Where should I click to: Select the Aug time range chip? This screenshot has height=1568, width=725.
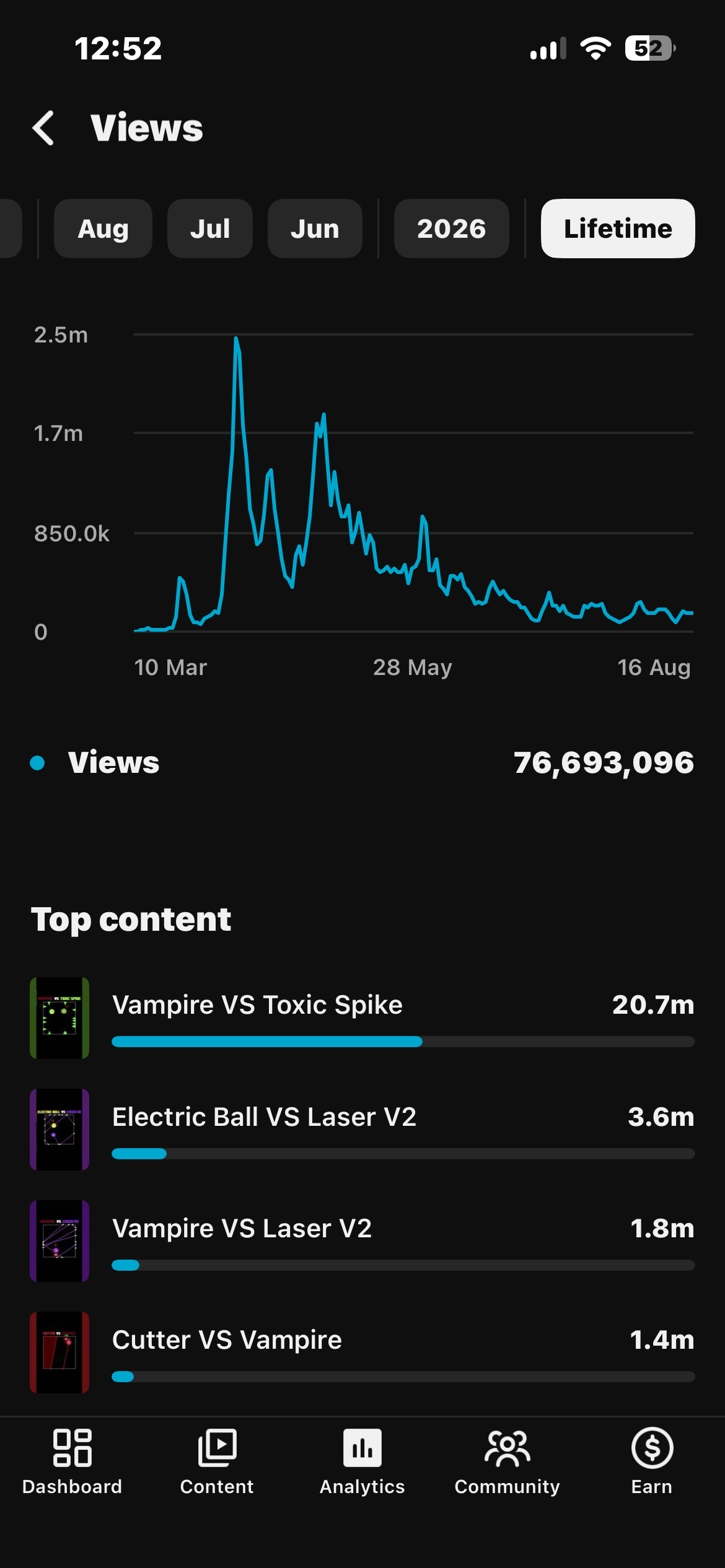(103, 229)
